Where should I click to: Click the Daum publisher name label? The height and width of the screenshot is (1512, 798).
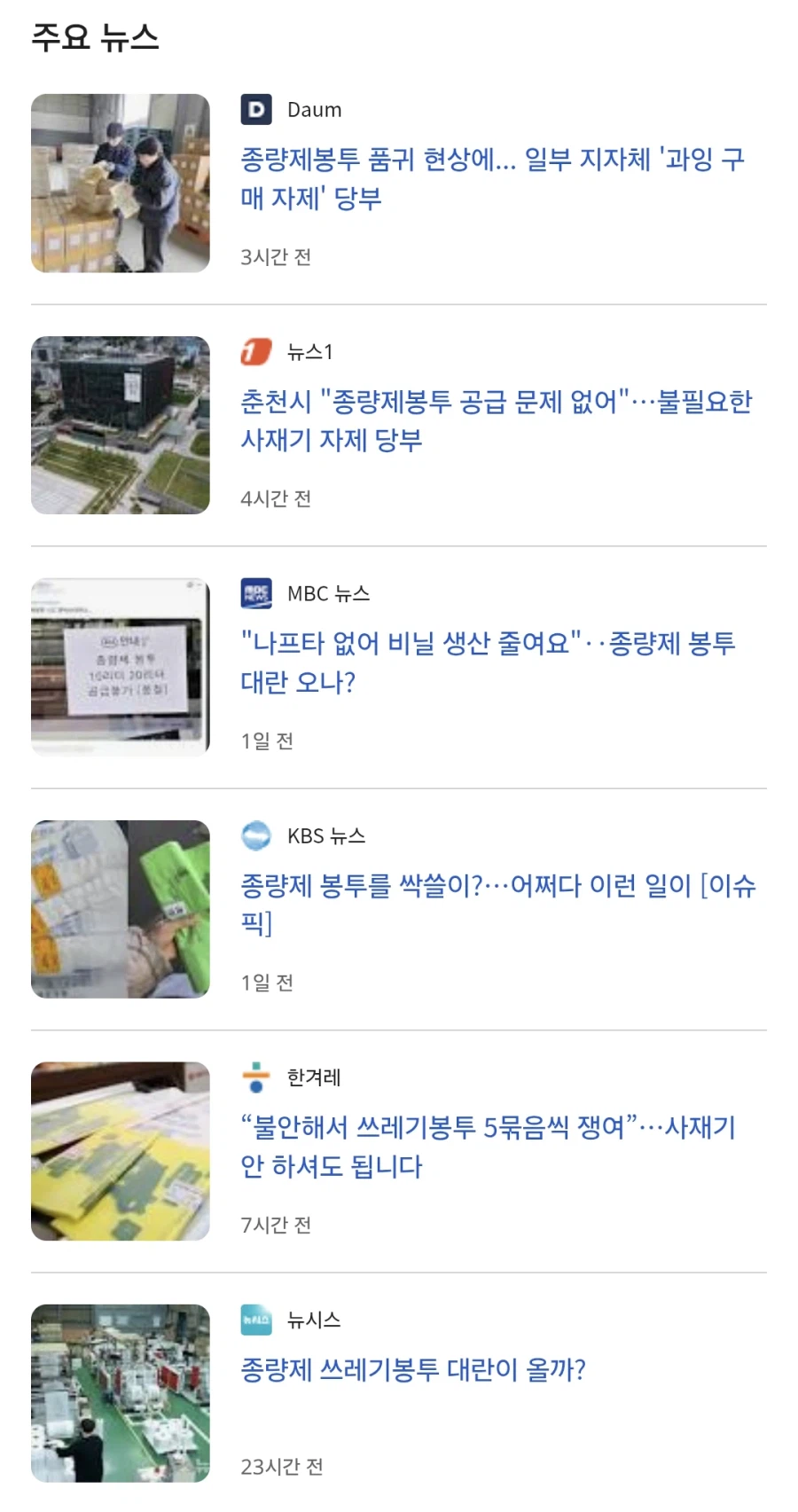pyautogui.click(x=315, y=109)
